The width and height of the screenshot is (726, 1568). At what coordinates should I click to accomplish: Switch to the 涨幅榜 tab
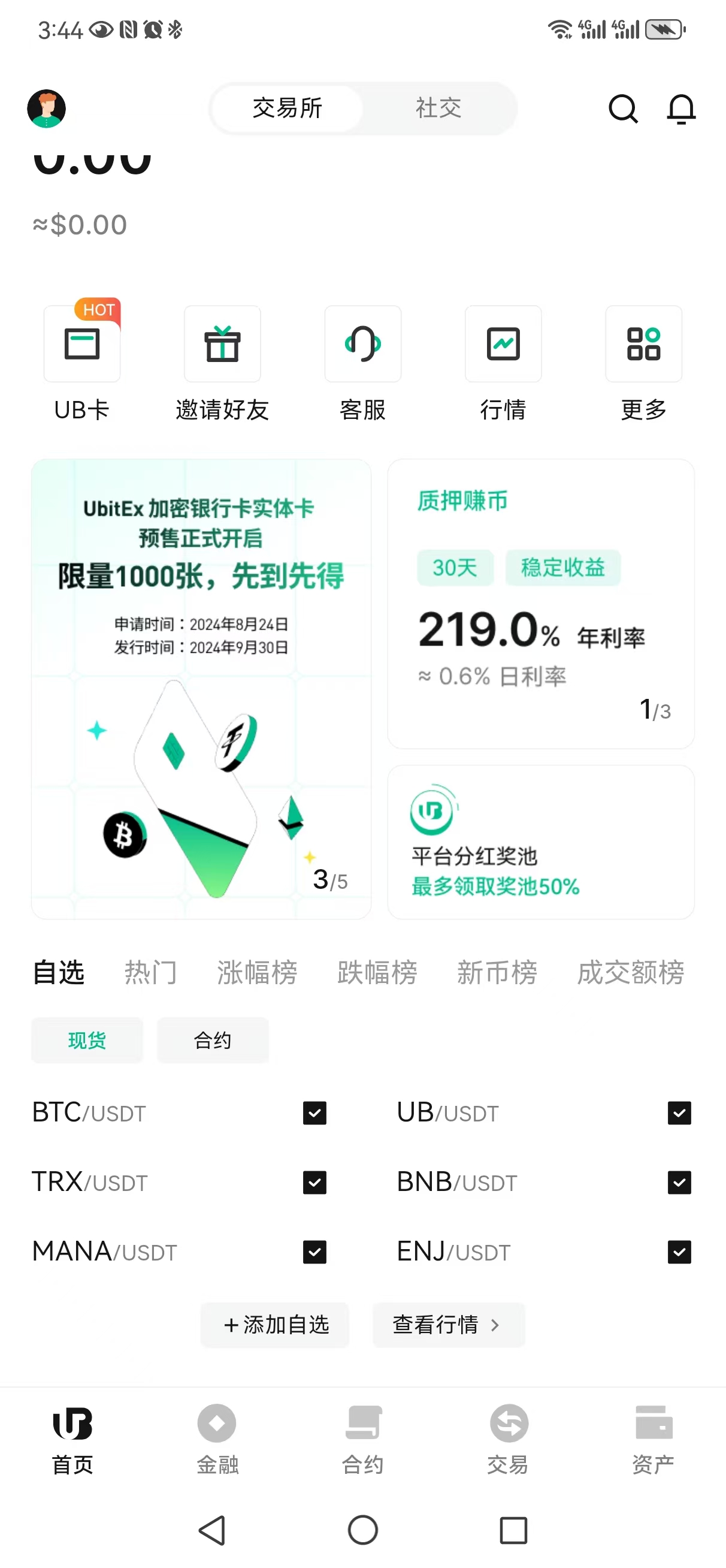click(257, 972)
